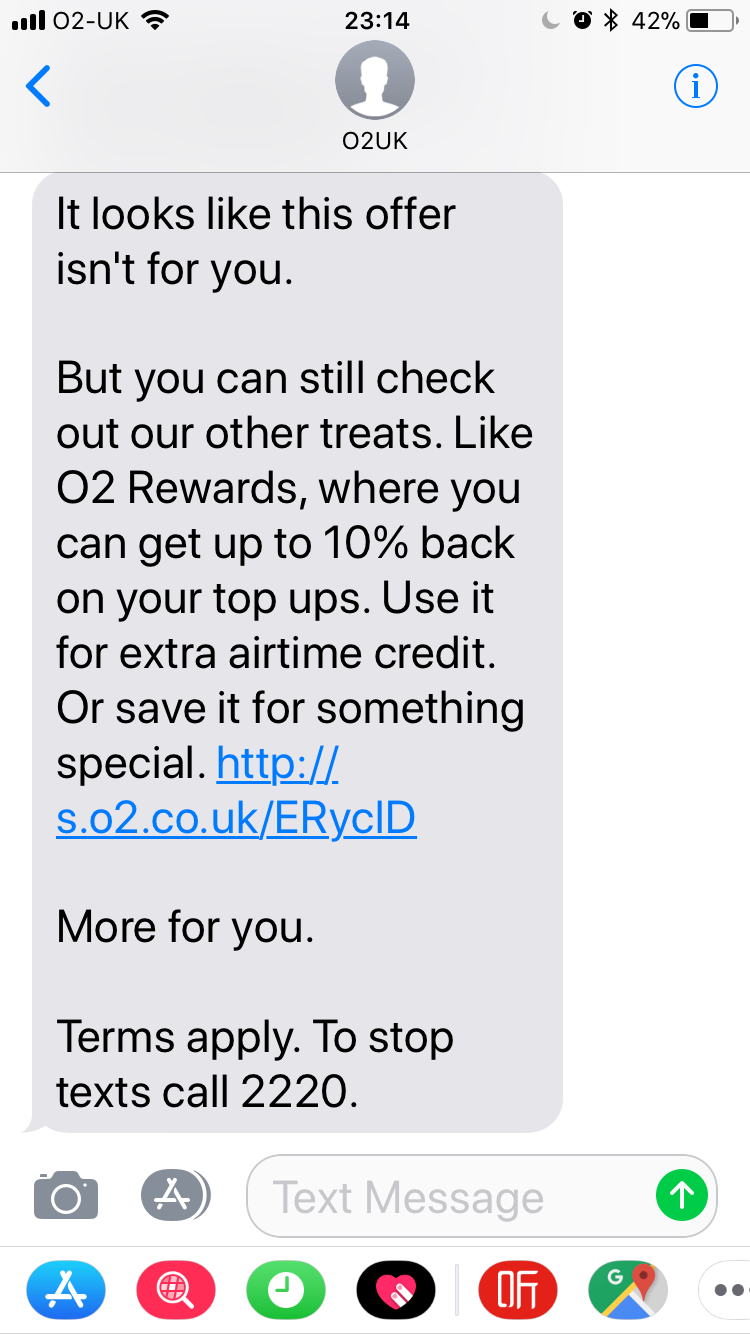Image resolution: width=750 pixels, height=1334 pixels.
Task: Open the Google Maps iMessage app
Action: pos(627,1291)
